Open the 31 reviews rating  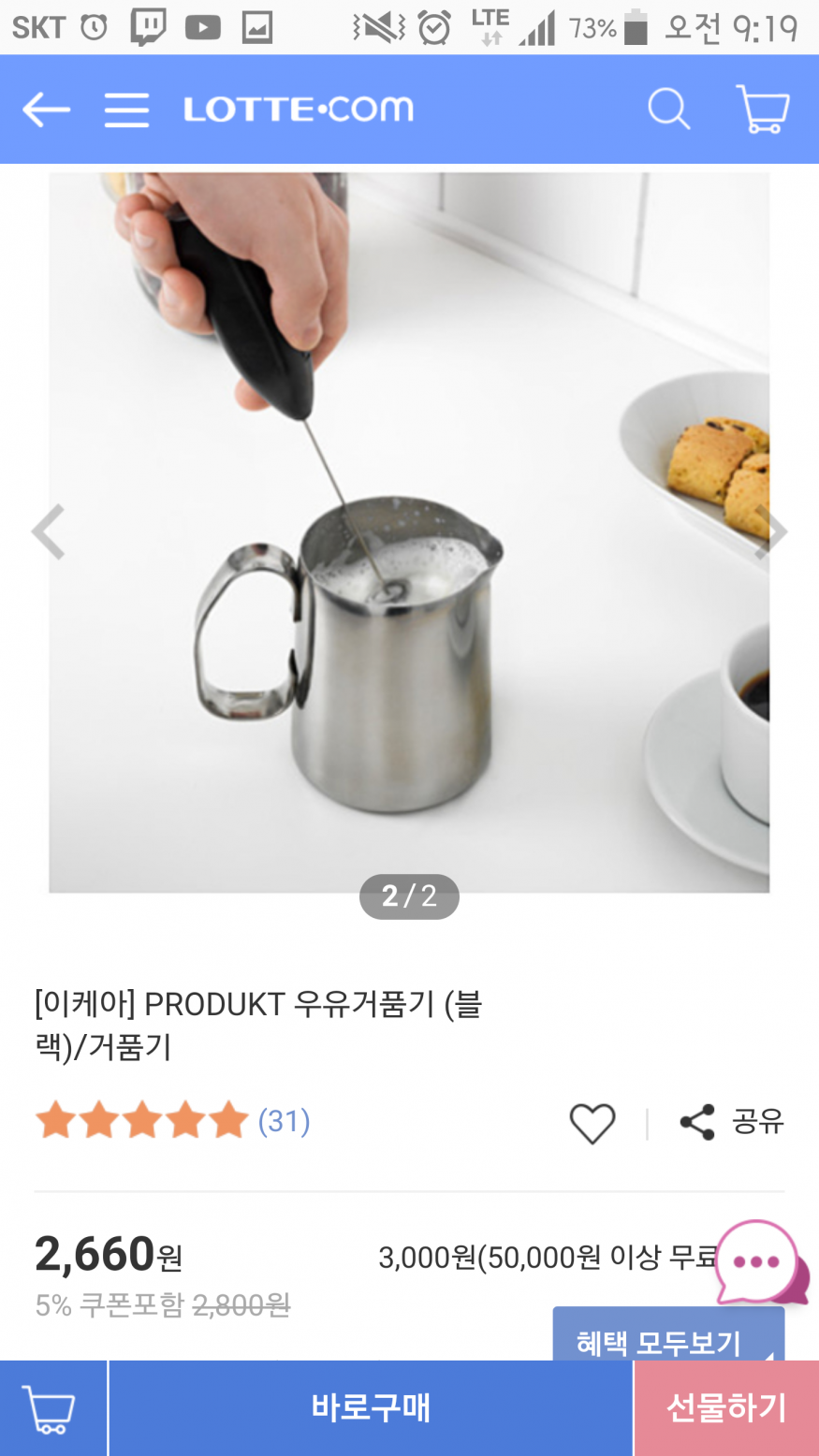(x=173, y=1120)
